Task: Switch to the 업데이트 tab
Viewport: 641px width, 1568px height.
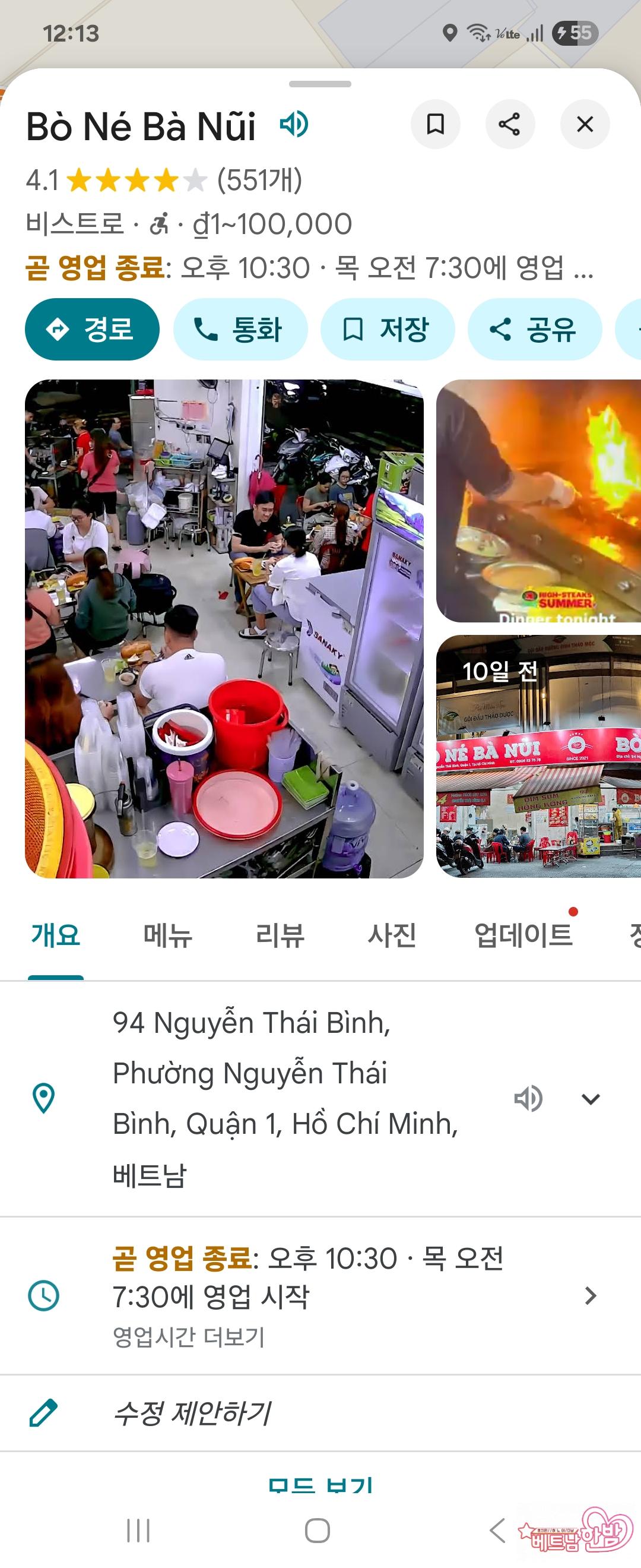Action: click(x=523, y=935)
